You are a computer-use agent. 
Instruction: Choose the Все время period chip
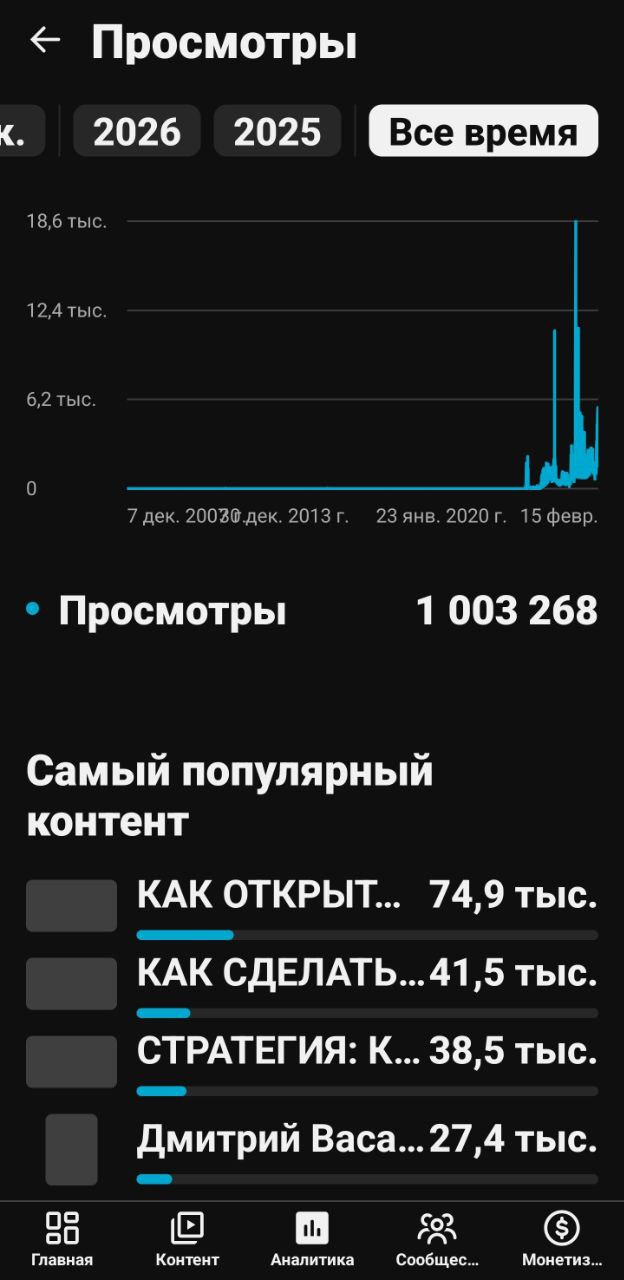483,131
